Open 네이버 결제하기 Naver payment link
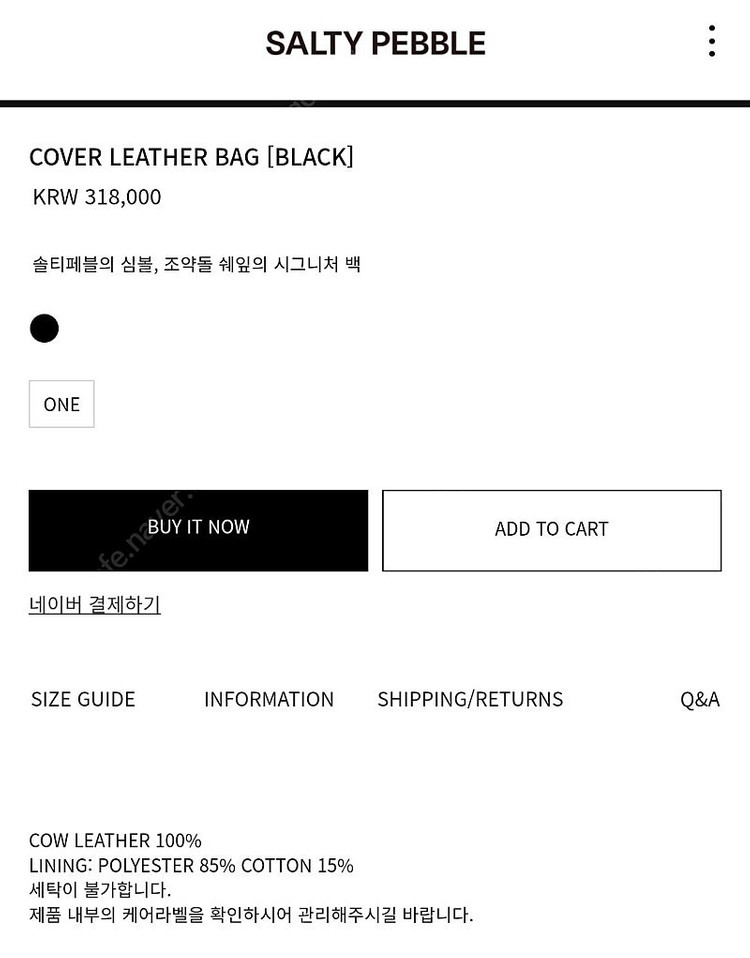The height and width of the screenshot is (958, 750). 95,604
